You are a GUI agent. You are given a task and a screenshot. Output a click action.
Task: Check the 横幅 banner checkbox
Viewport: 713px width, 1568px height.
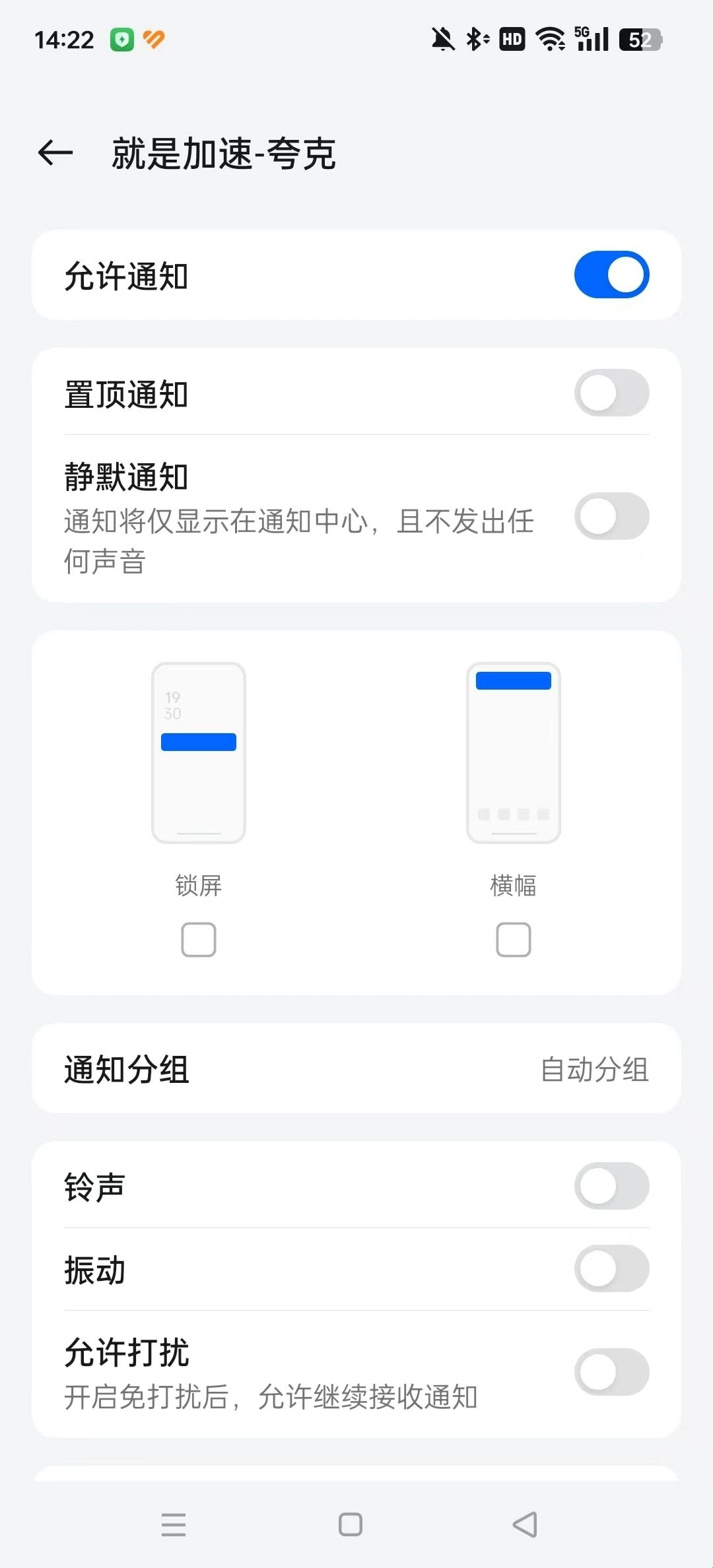click(514, 939)
